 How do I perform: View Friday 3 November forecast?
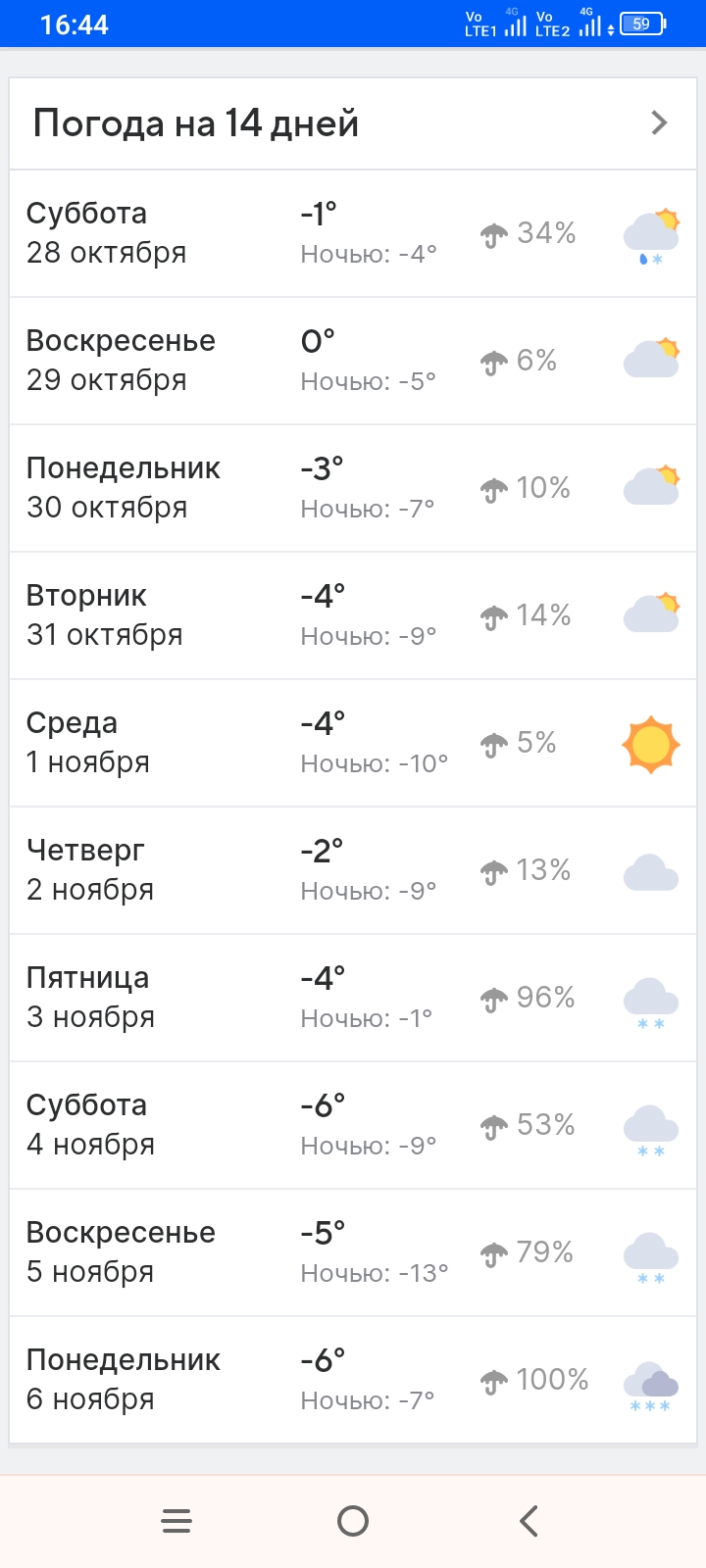point(353,998)
